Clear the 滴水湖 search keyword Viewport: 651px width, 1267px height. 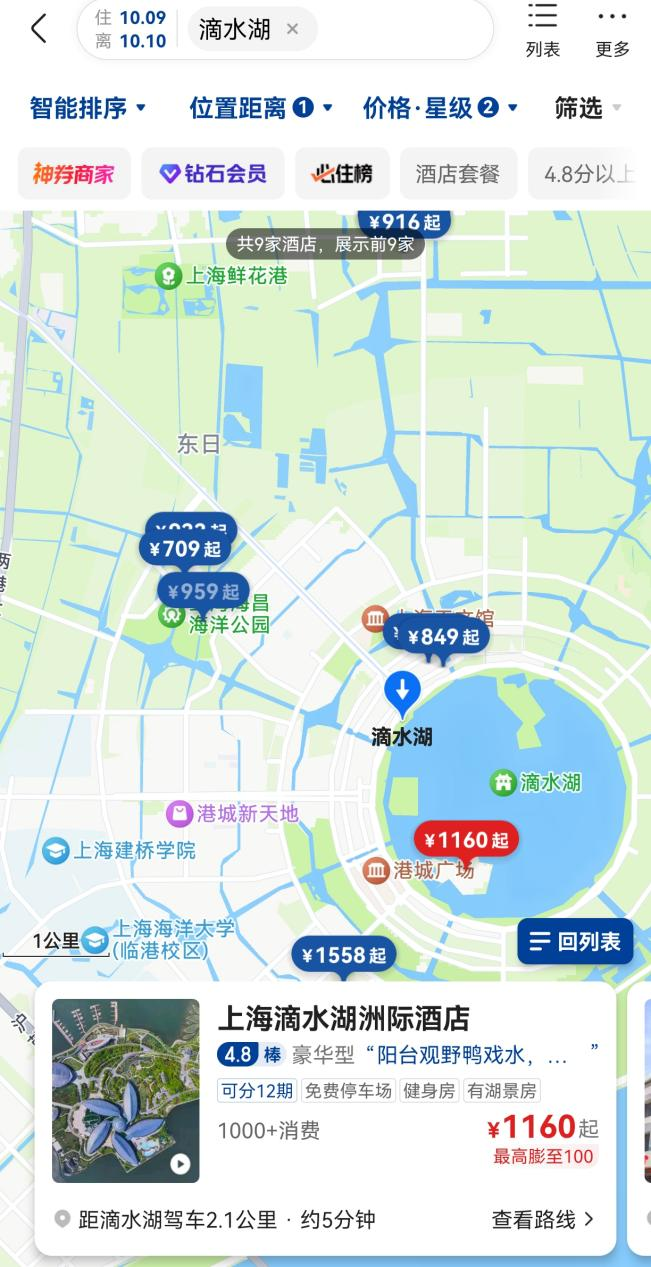[292, 29]
